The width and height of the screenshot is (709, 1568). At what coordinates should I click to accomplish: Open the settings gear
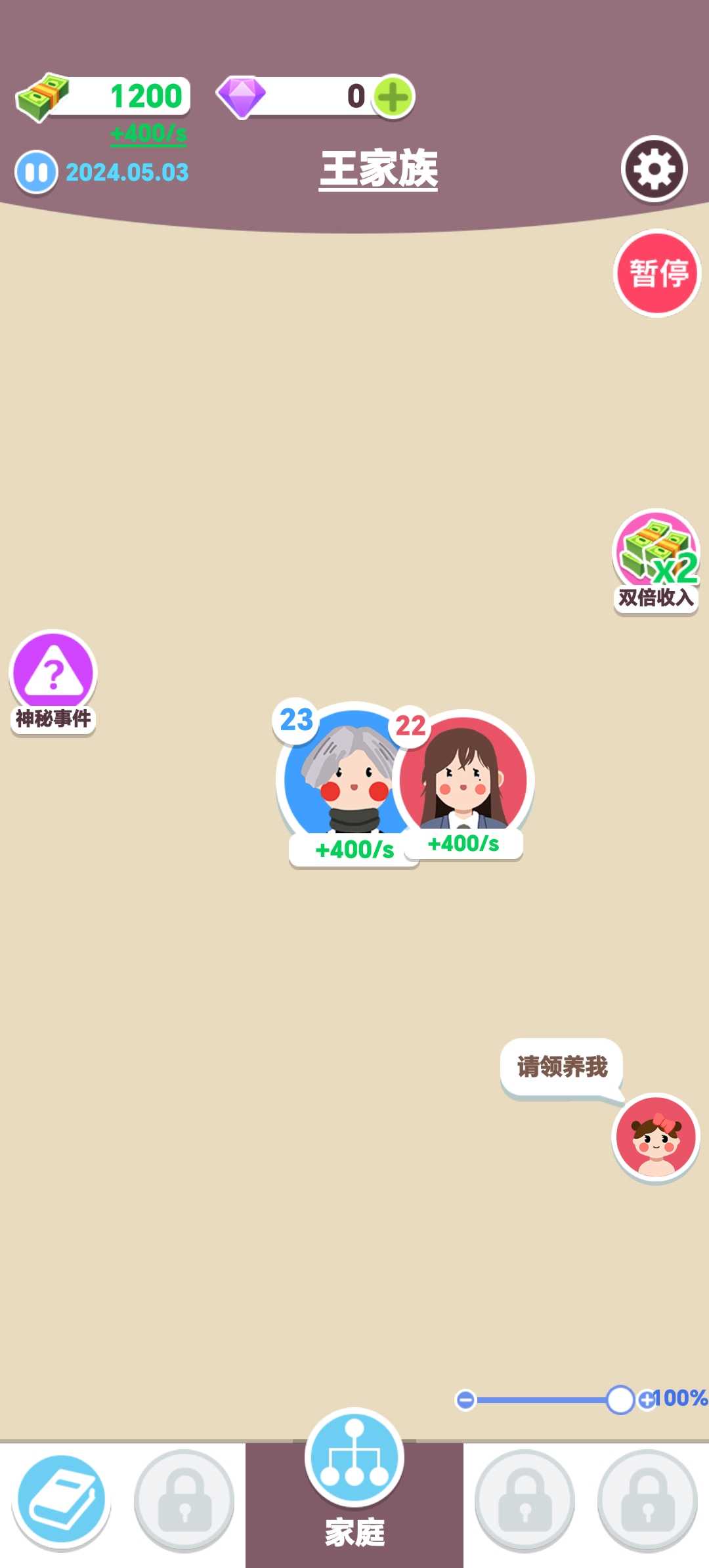(x=654, y=169)
